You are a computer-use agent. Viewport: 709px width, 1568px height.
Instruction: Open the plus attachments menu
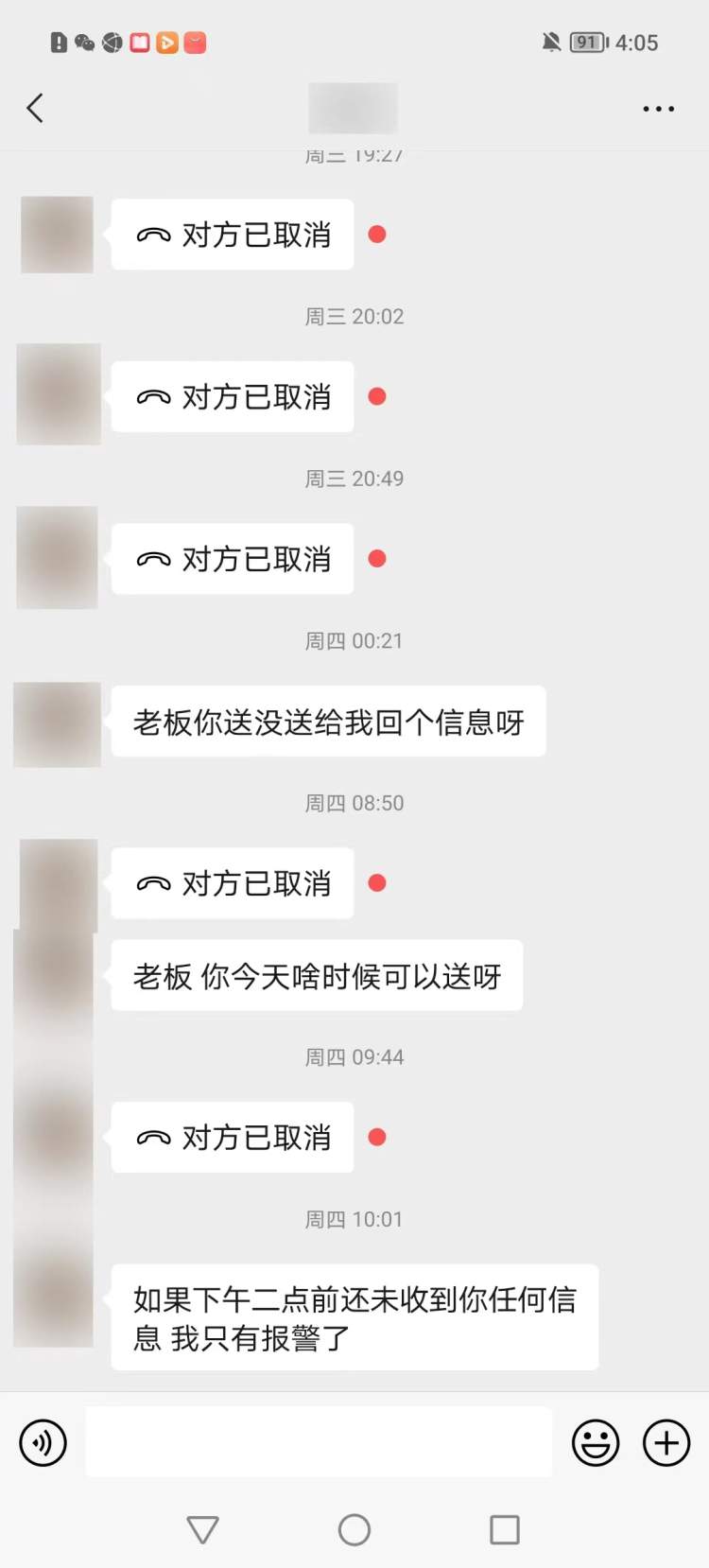click(x=666, y=1443)
